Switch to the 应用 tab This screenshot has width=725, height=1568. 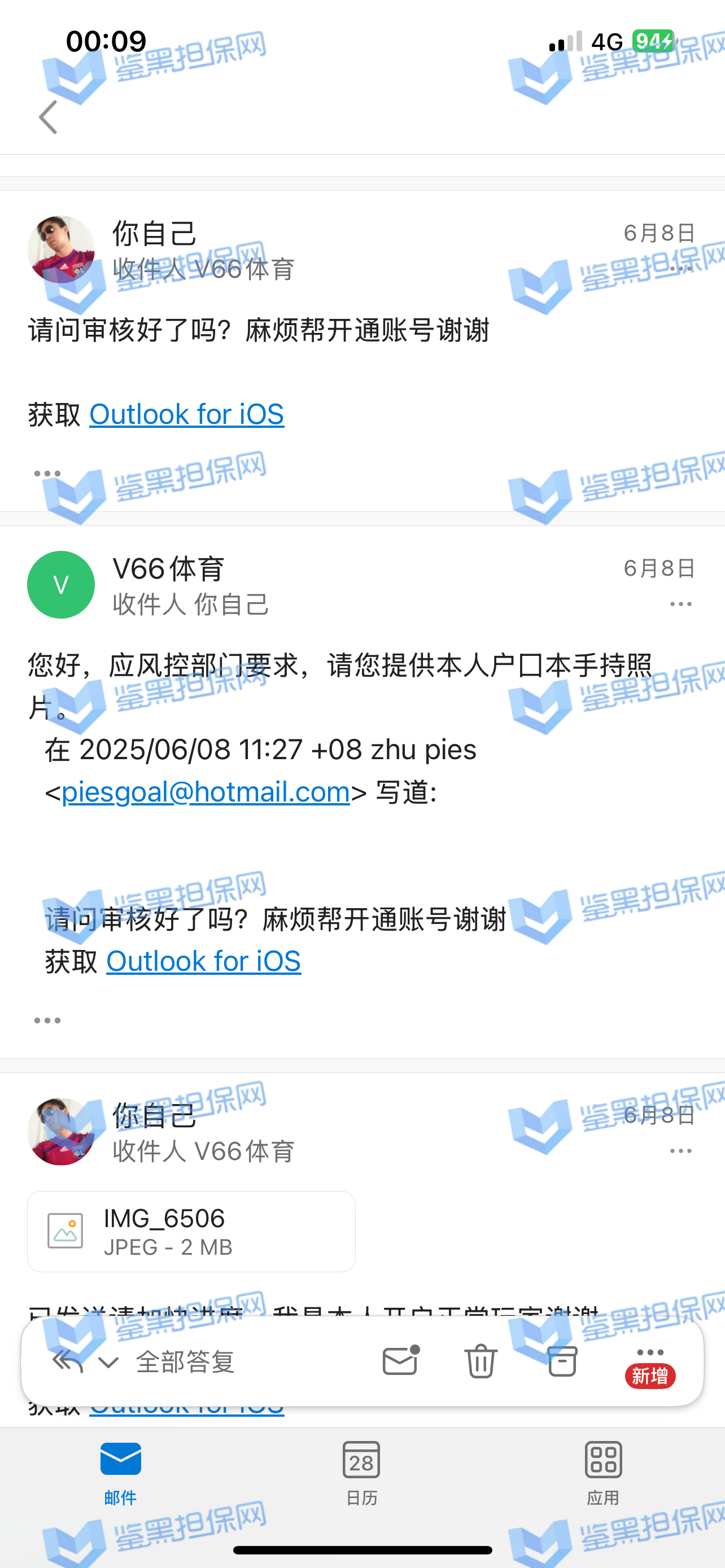(602, 1472)
